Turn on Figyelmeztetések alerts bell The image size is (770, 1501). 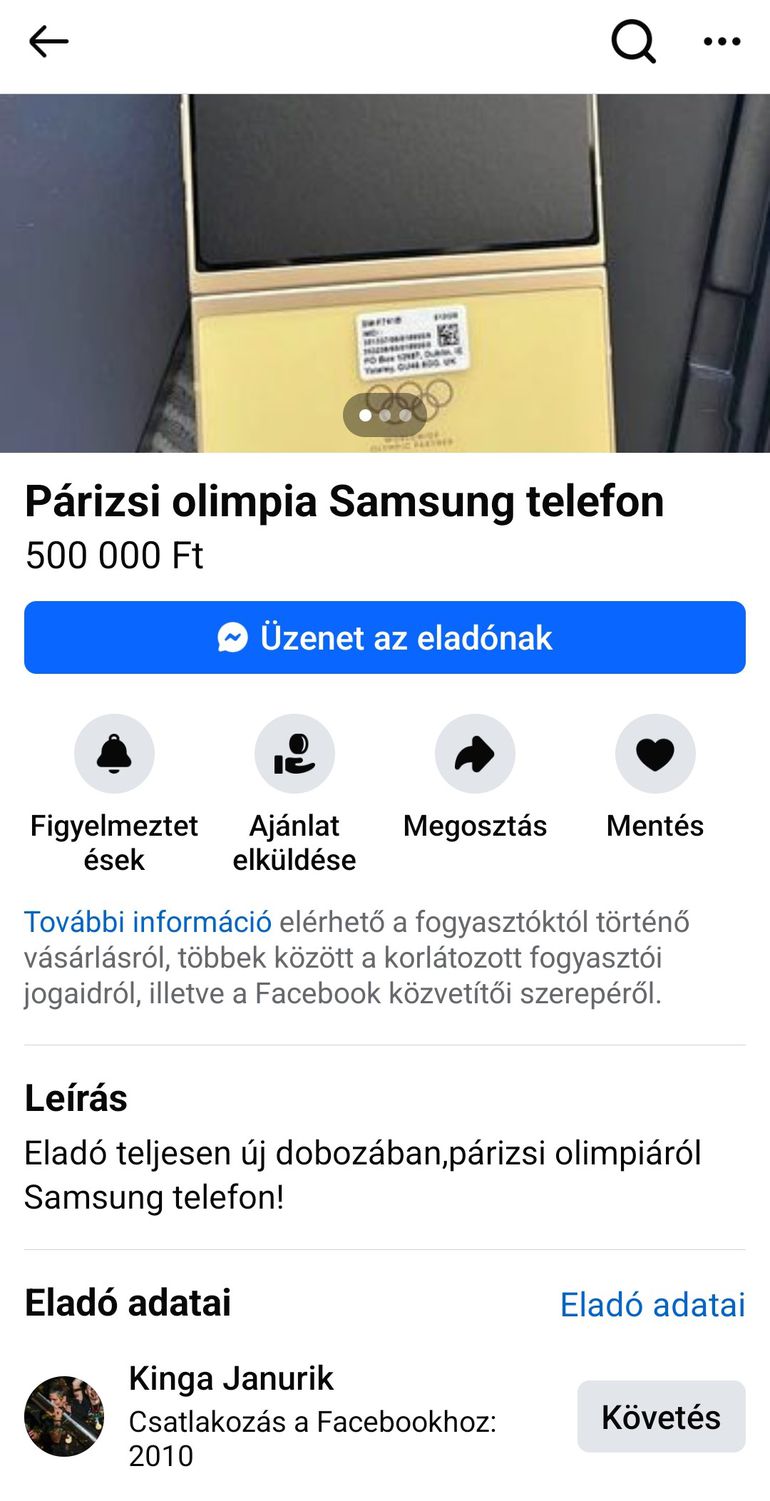(114, 754)
